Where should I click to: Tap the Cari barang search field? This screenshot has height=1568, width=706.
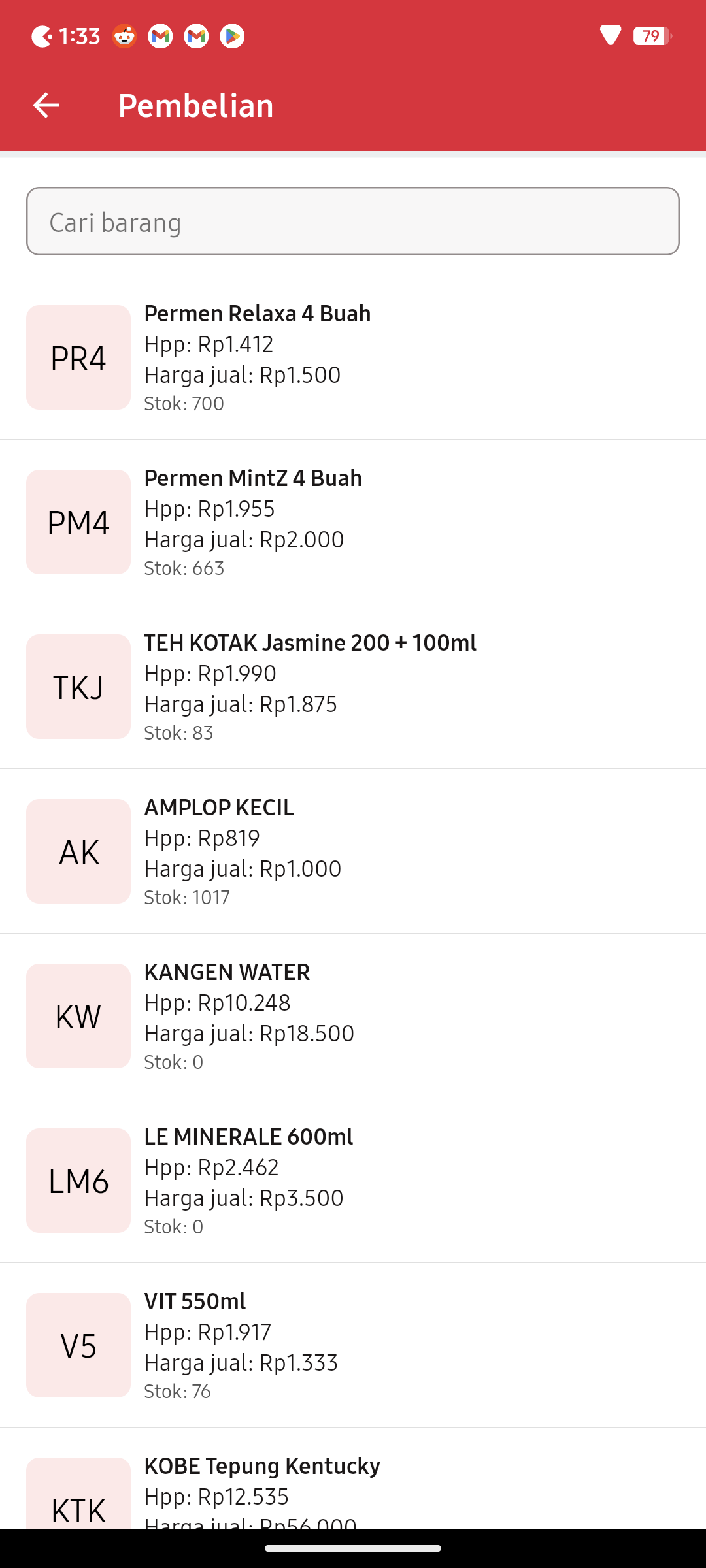(x=353, y=221)
